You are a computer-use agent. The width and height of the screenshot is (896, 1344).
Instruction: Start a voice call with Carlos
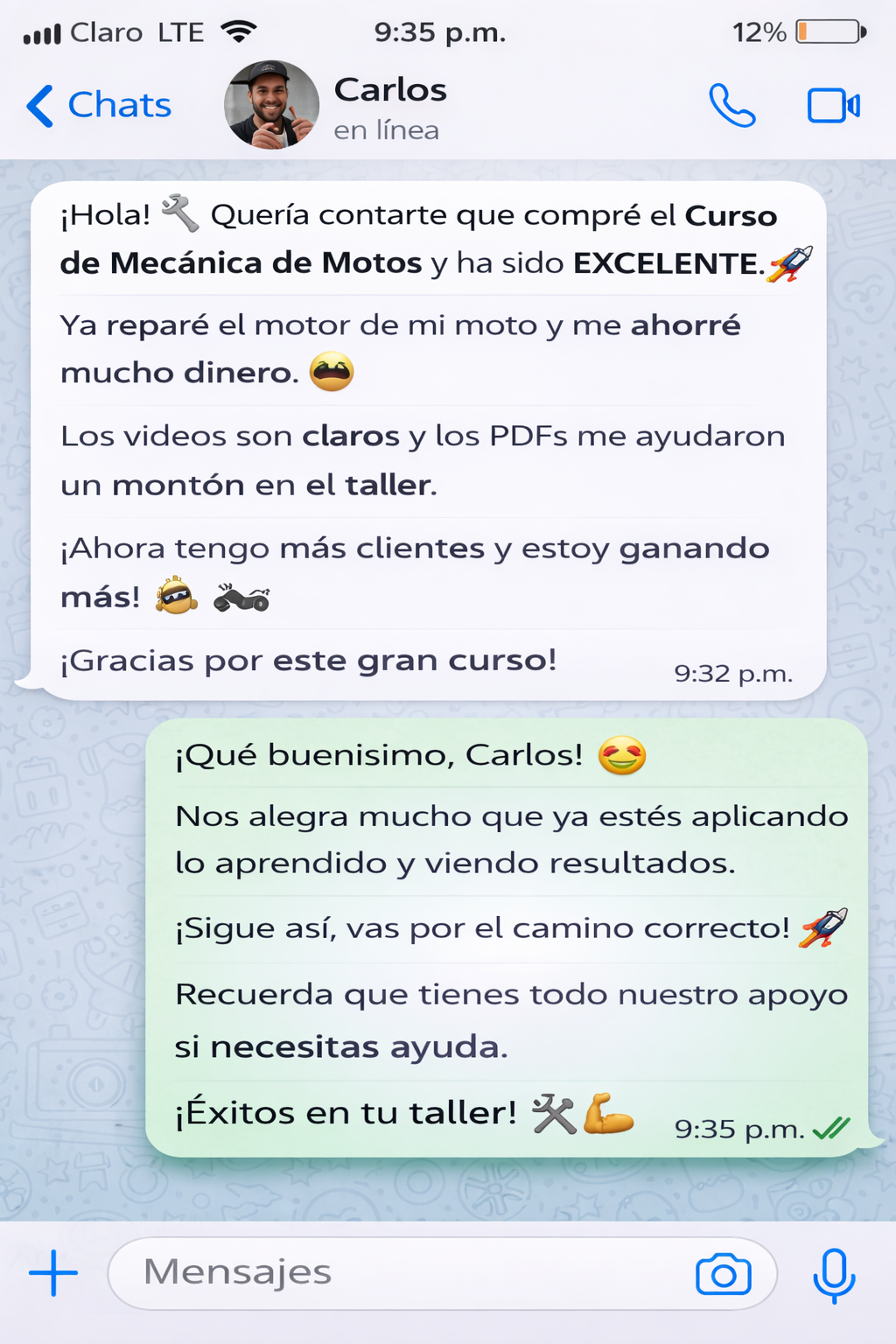(733, 105)
